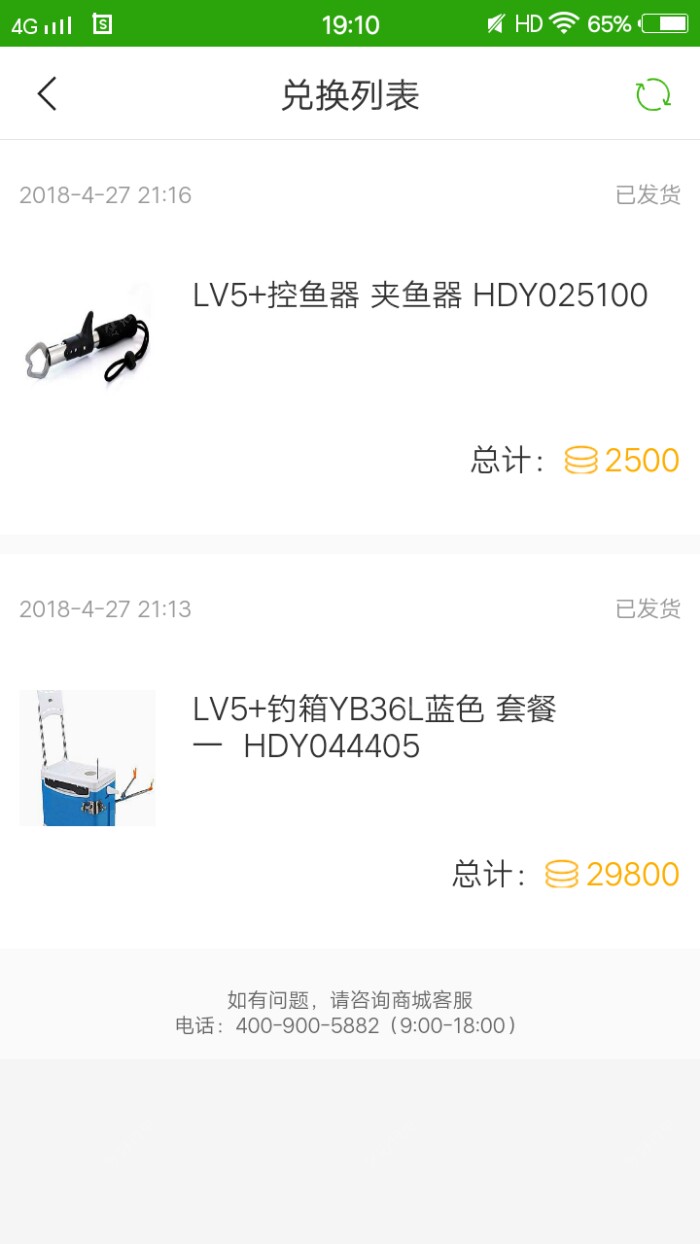Go back from the 兑换列表 page
Viewport: 700px width, 1244px height.
click(x=47, y=94)
